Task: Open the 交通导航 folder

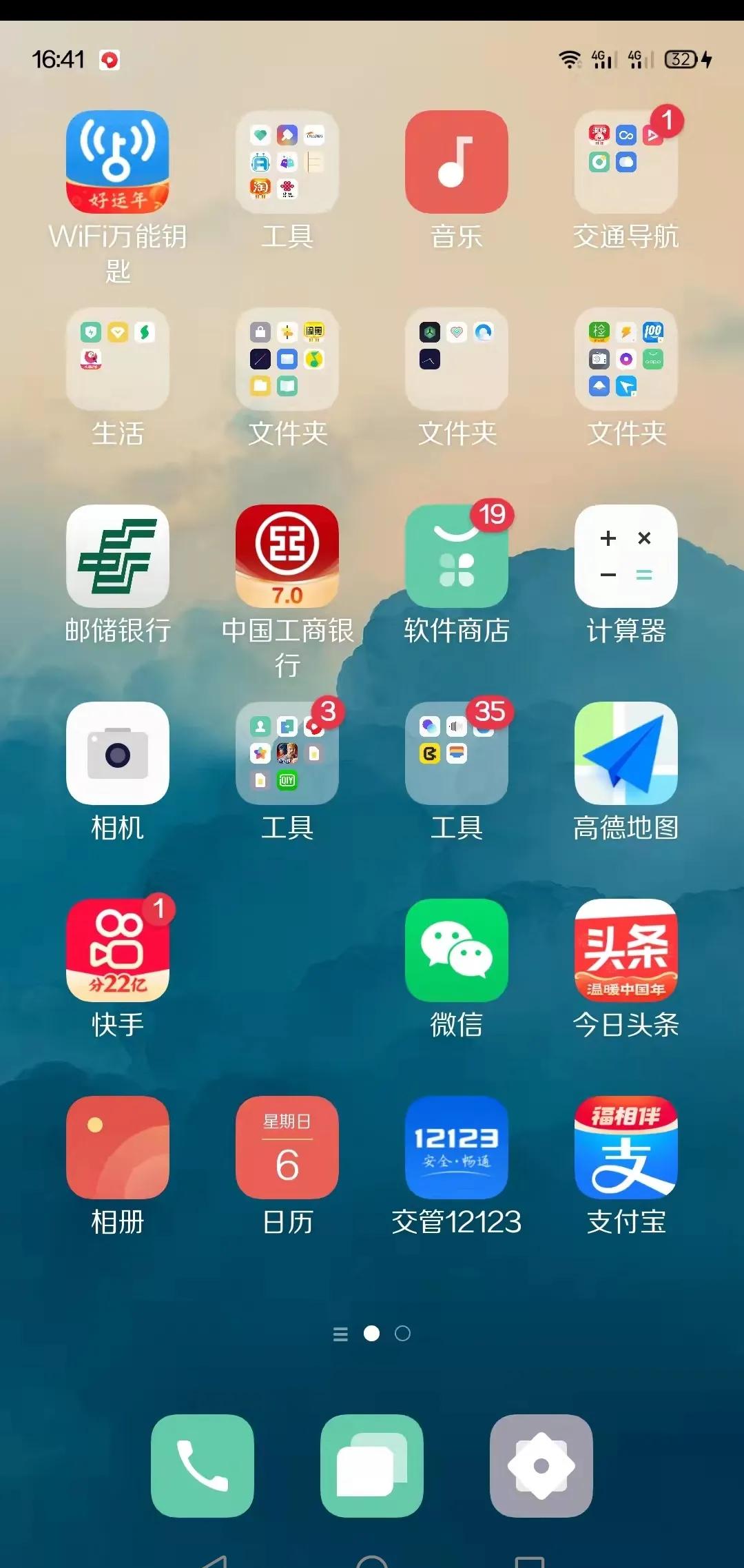Action: coord(626,162)
